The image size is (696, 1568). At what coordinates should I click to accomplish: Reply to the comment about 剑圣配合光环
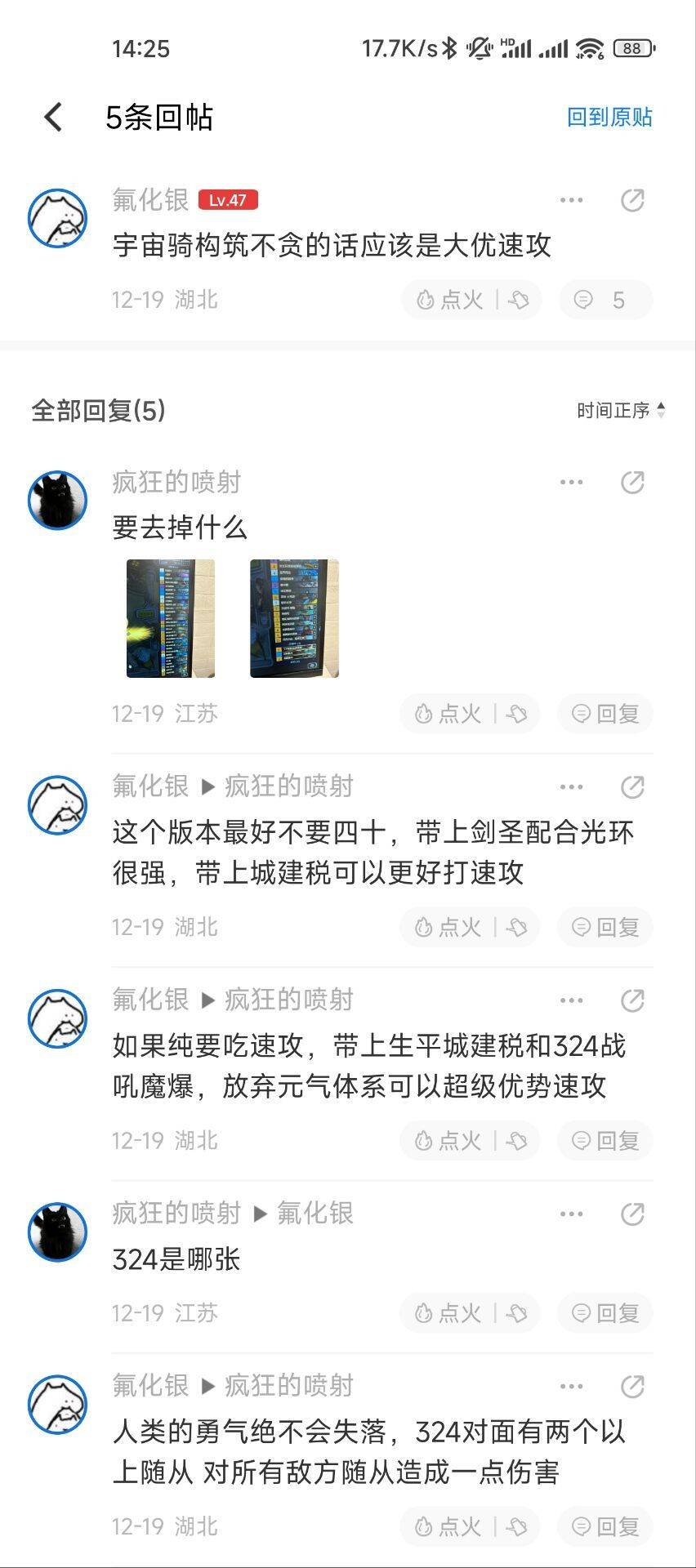point(605,927)
